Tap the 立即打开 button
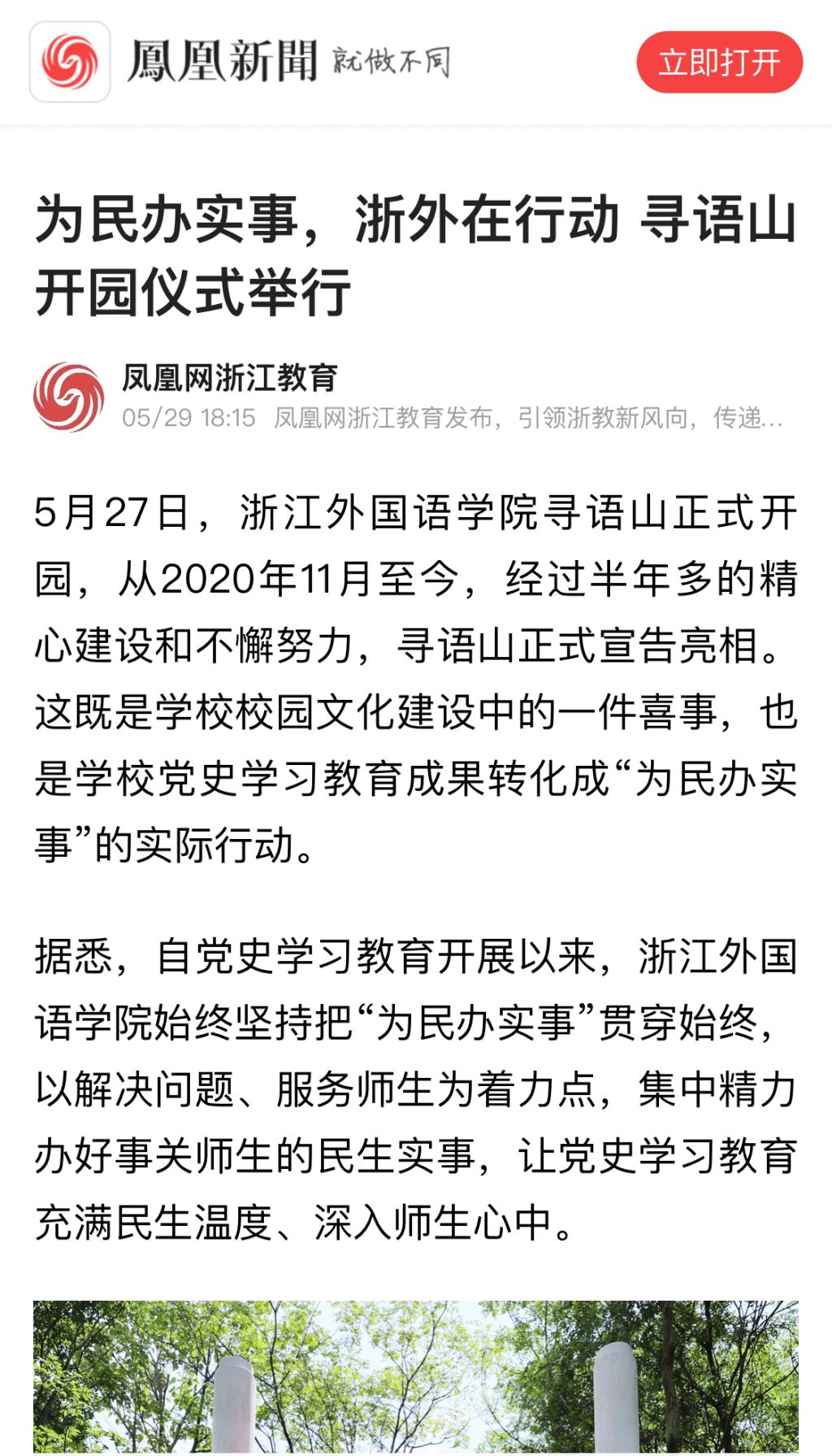The image size is (832, 1456). click(719, 63)
